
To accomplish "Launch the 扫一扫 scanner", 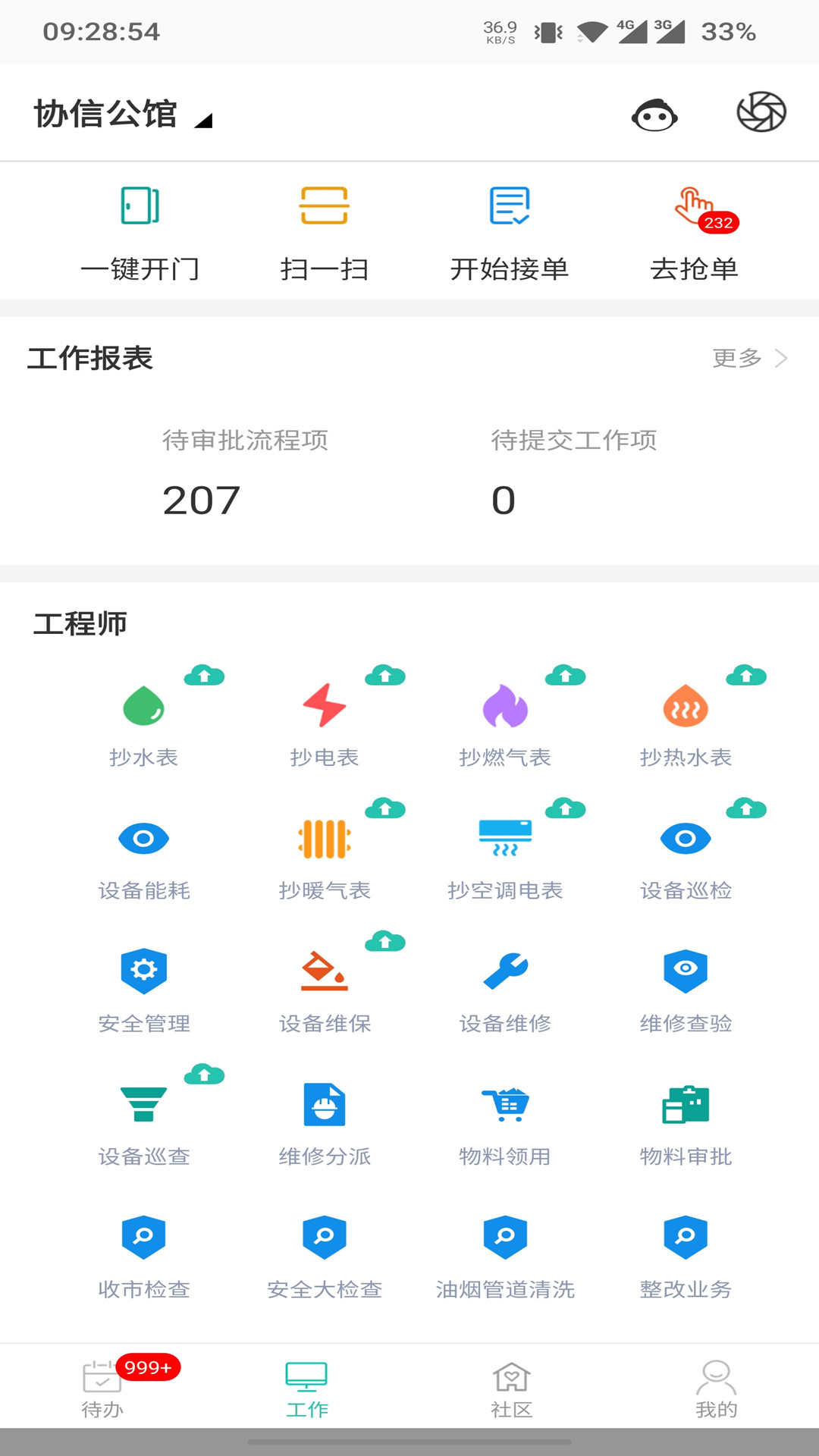I will [x=325, y=231].
